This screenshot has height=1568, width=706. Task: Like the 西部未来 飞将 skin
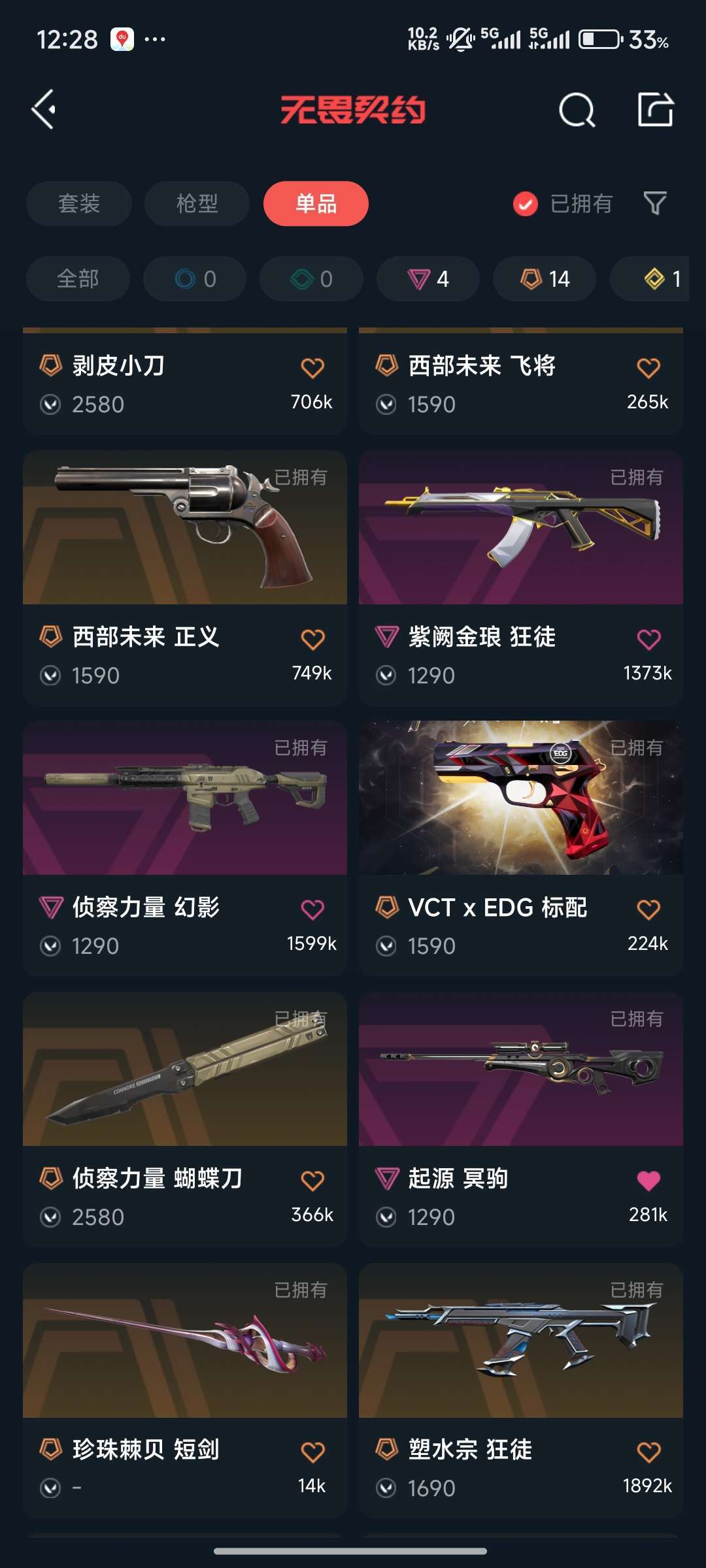tap(648, 368)
